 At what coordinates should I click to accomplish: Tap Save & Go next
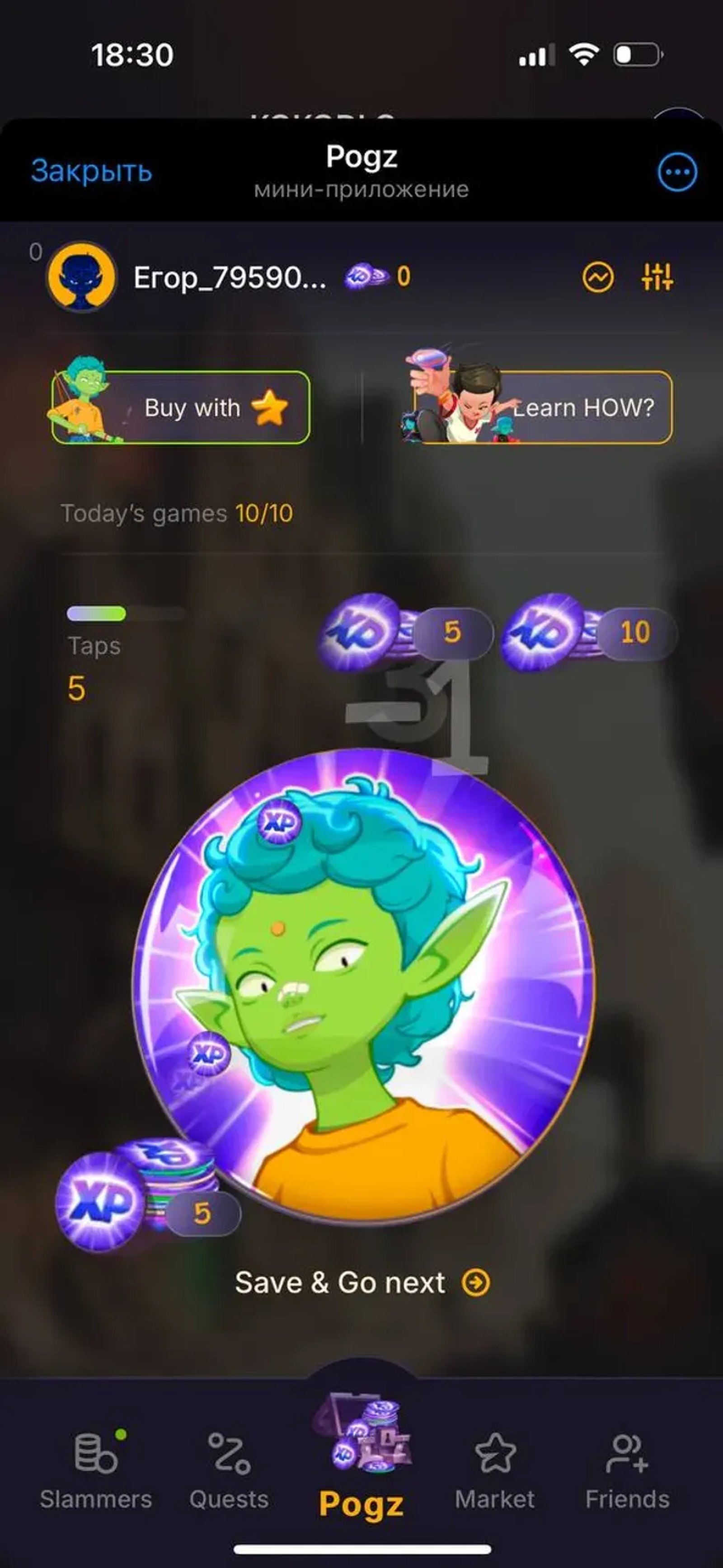click(x=362, y=1282)
